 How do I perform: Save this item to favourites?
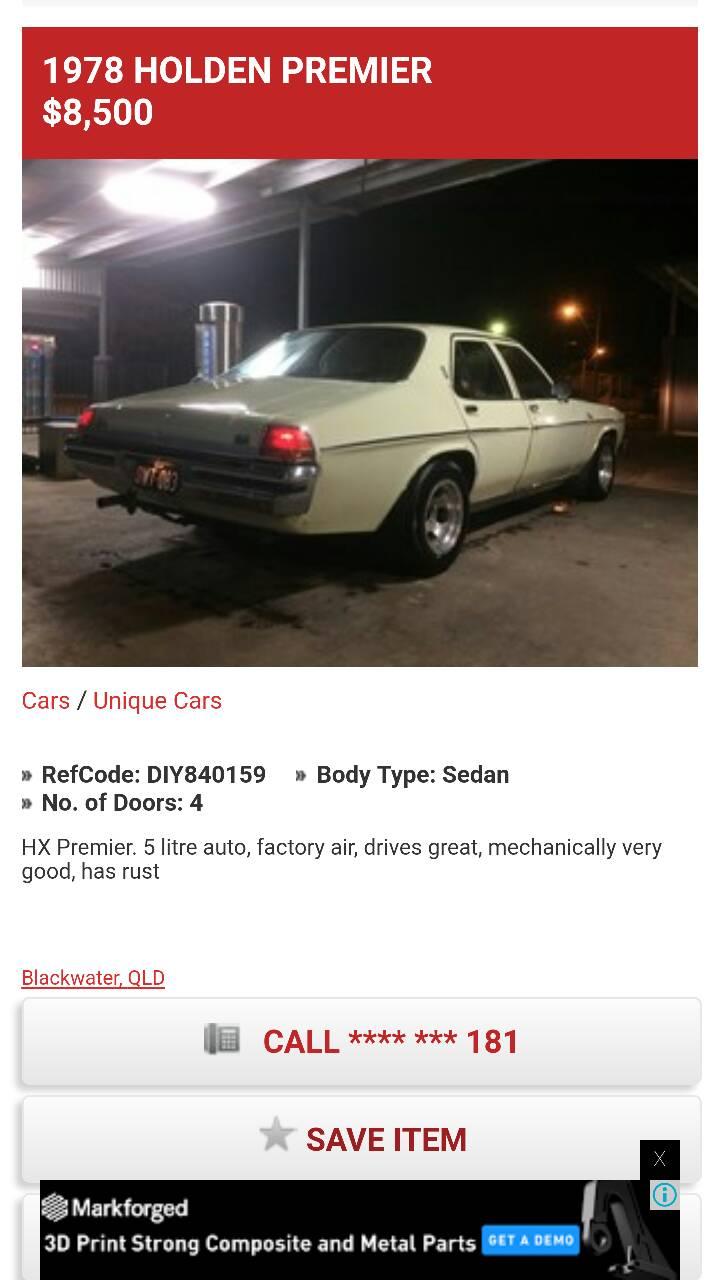(361, 1139)
